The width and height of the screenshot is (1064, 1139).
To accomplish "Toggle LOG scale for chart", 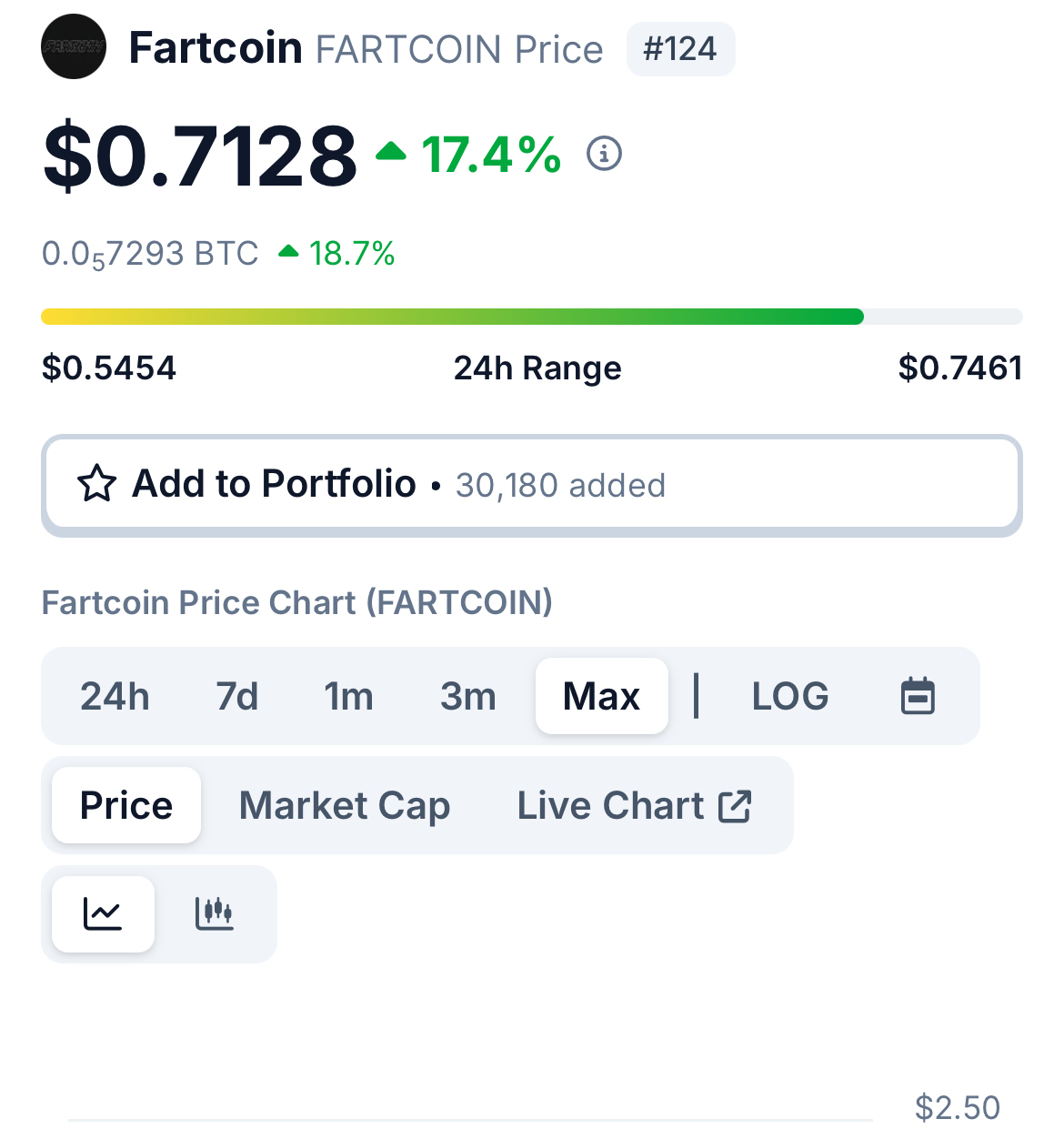I will pos(790,697).
